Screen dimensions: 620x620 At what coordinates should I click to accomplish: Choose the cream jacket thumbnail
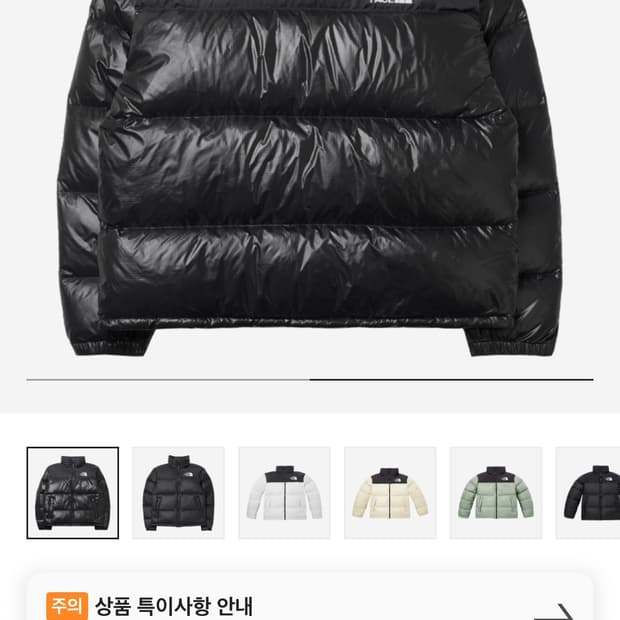coord(390,493)
